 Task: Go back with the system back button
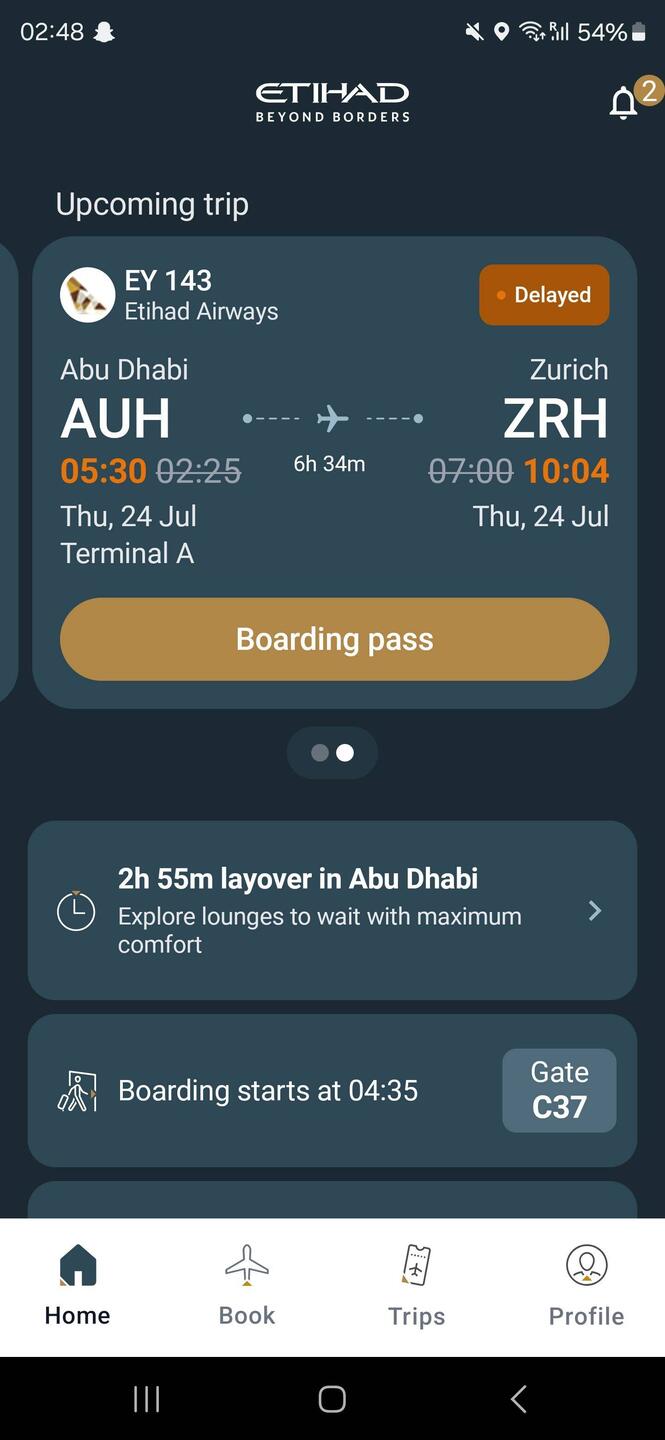click(518, 1399)
